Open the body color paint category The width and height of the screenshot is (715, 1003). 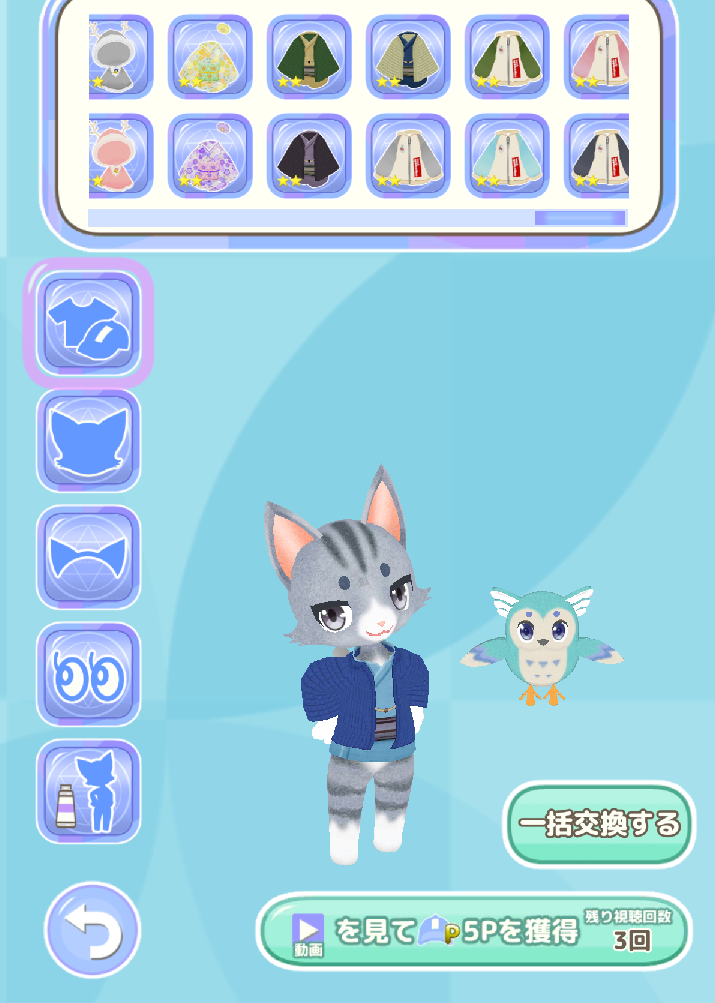click(x=88, y=792)
